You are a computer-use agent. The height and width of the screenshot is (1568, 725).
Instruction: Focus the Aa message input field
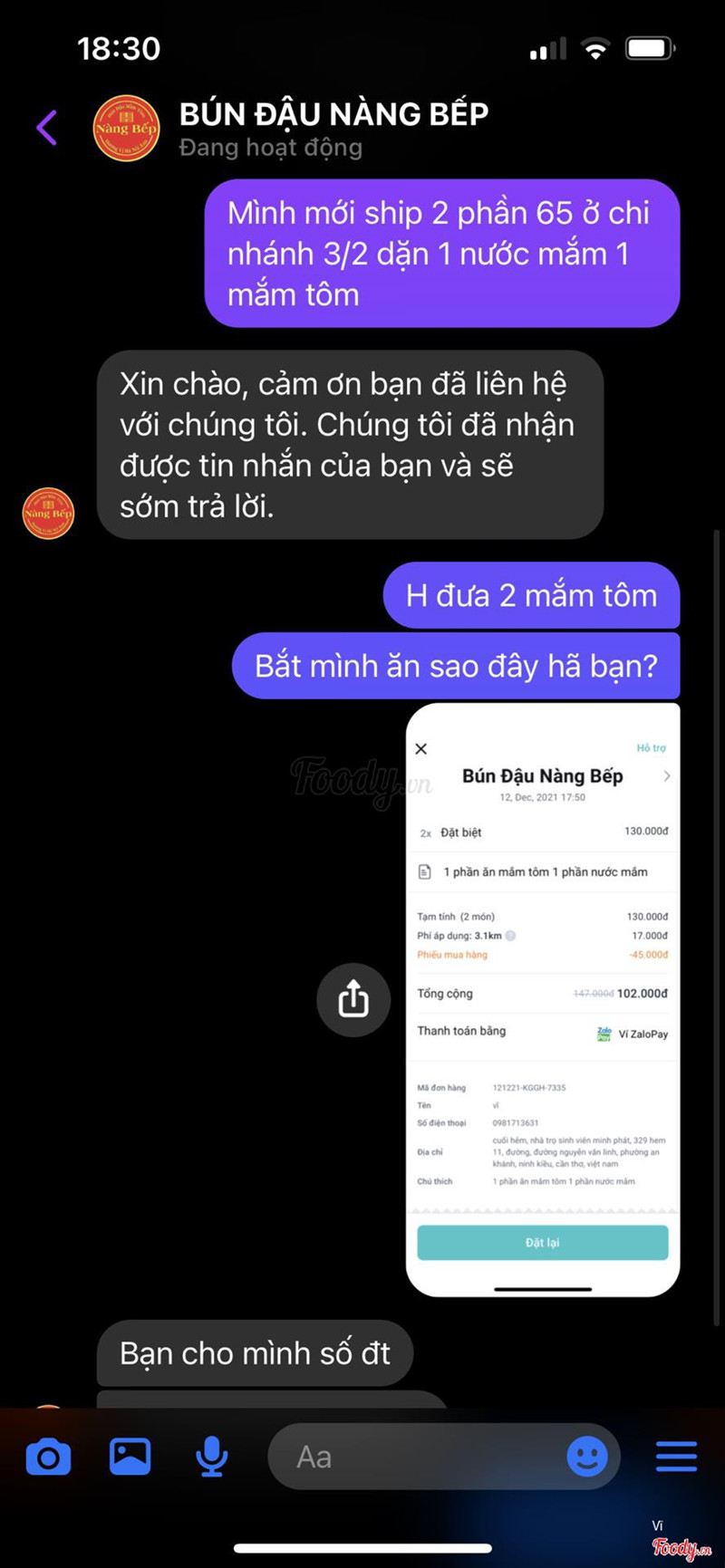[417, 1457]
